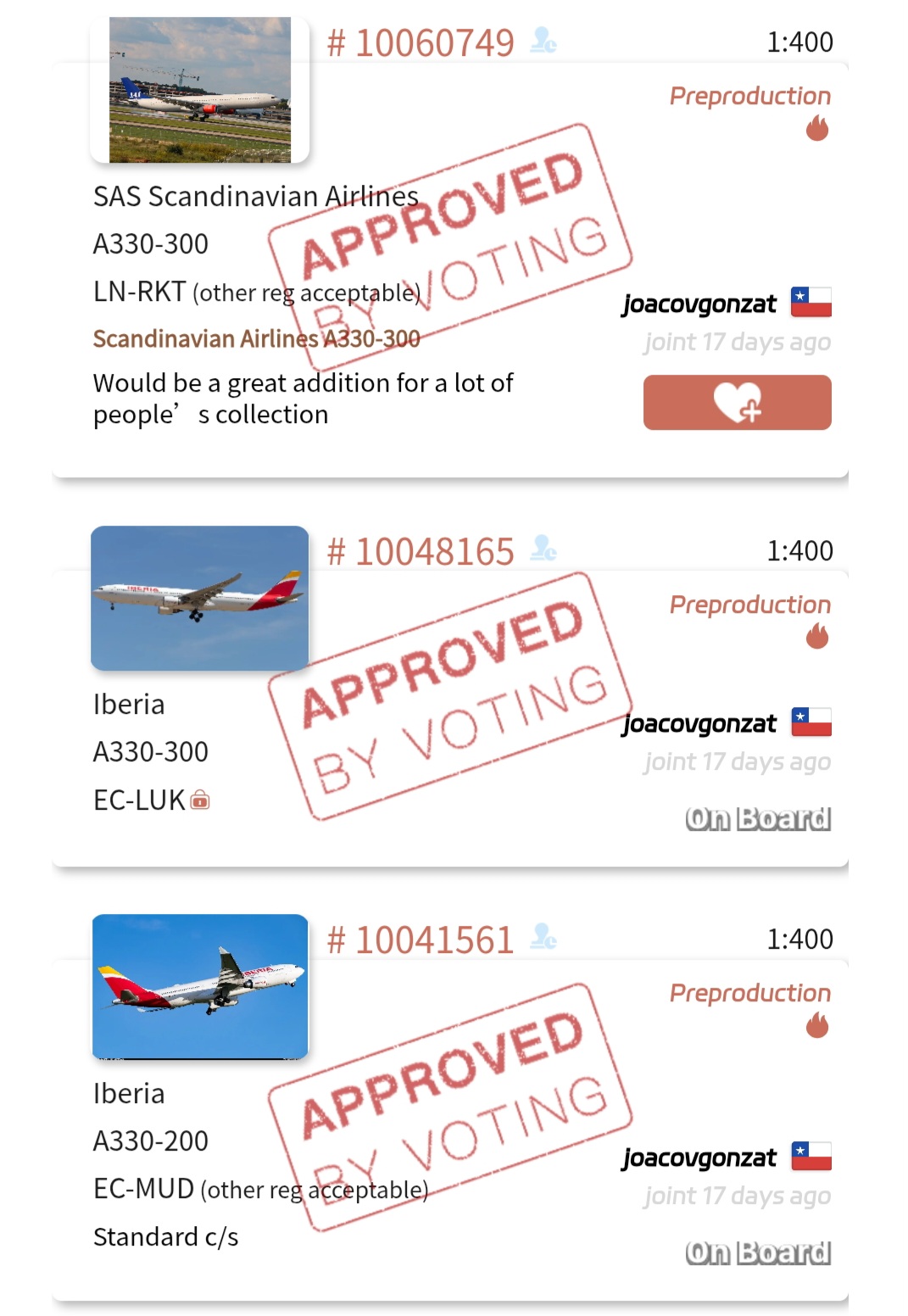This screenshot has height=1316, width=908.
Task: Tap the person icon beside #10041561
Action: [543, 936]
